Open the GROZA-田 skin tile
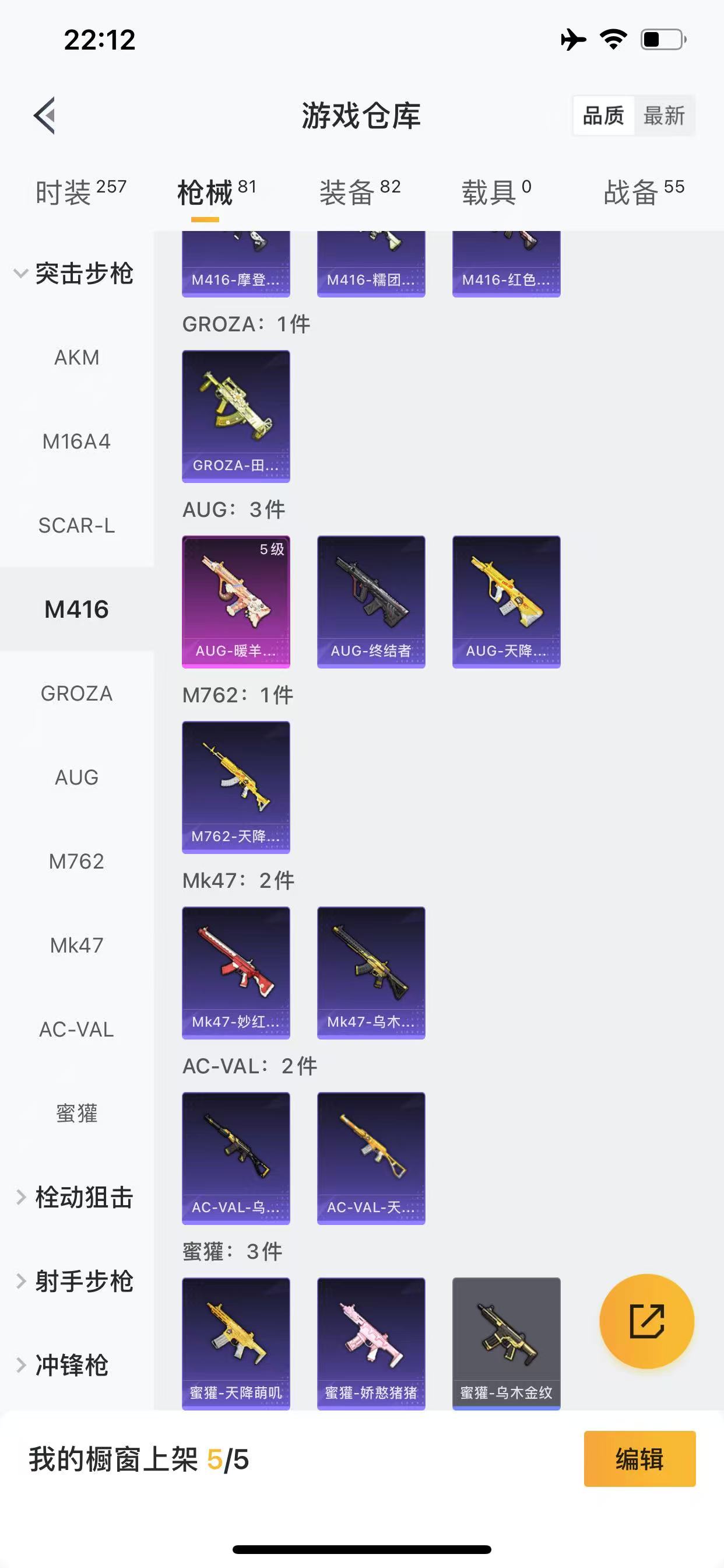Viewport: 724px width, 1568px height. (x=236, y=416)
